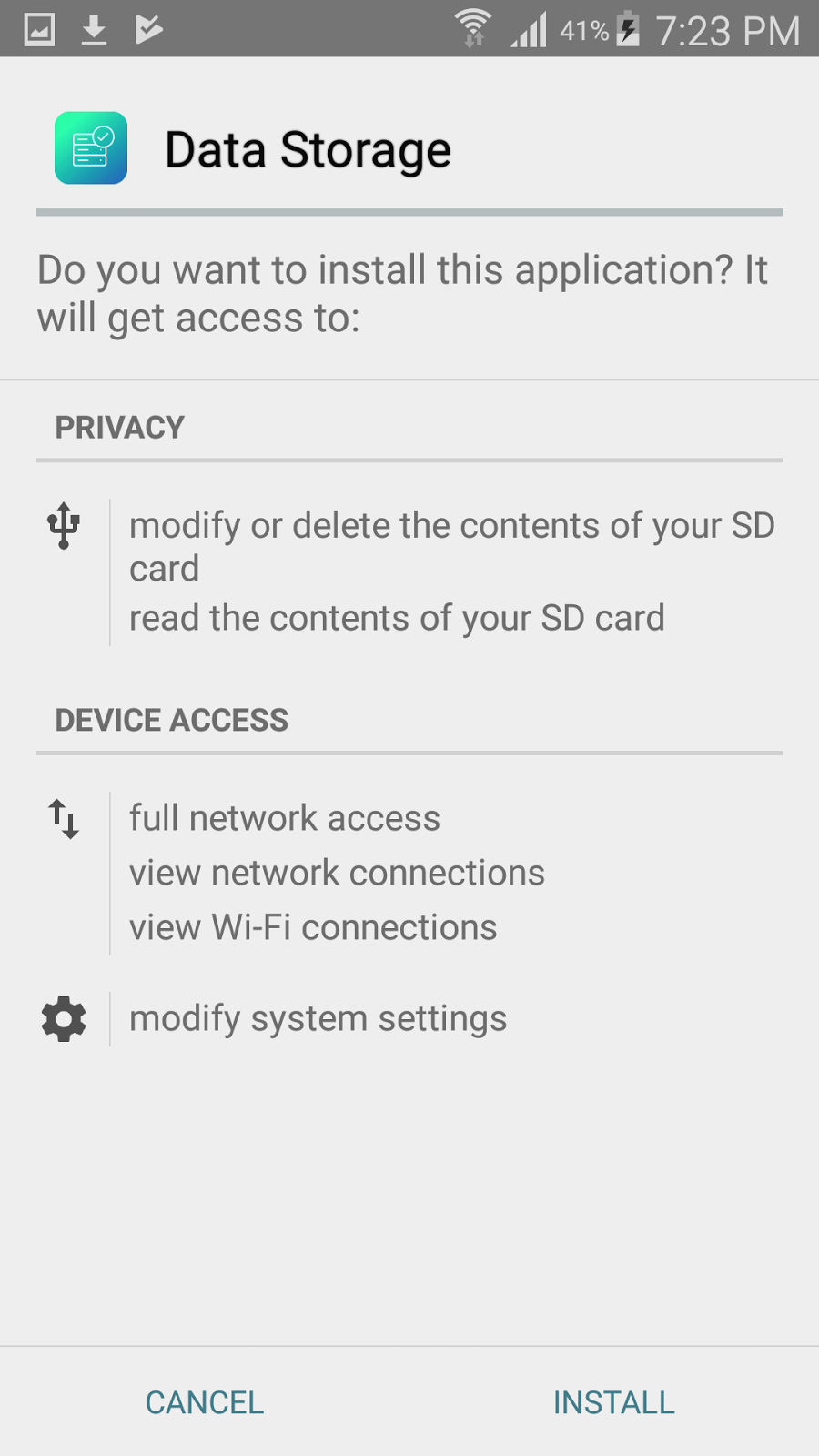View details for read SD card contents
This screenshot has height=1456, width=819.
[397, 618]
